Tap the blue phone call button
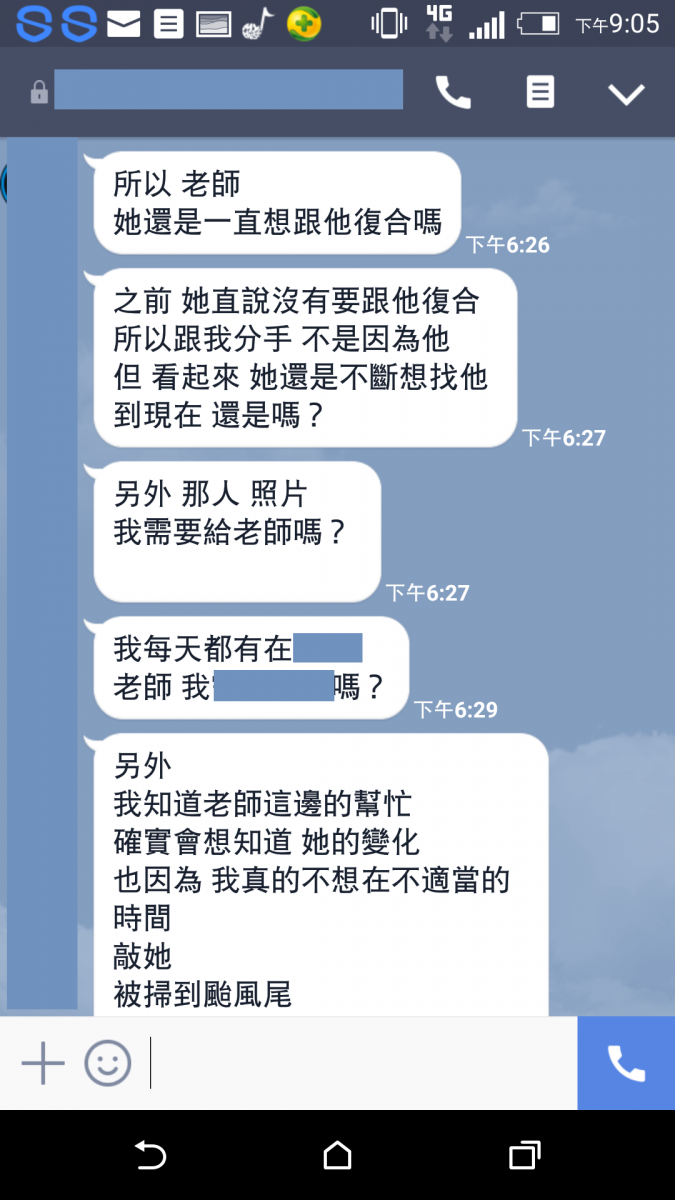This screenshot has height=1200, width=675. pos(626,1063)
